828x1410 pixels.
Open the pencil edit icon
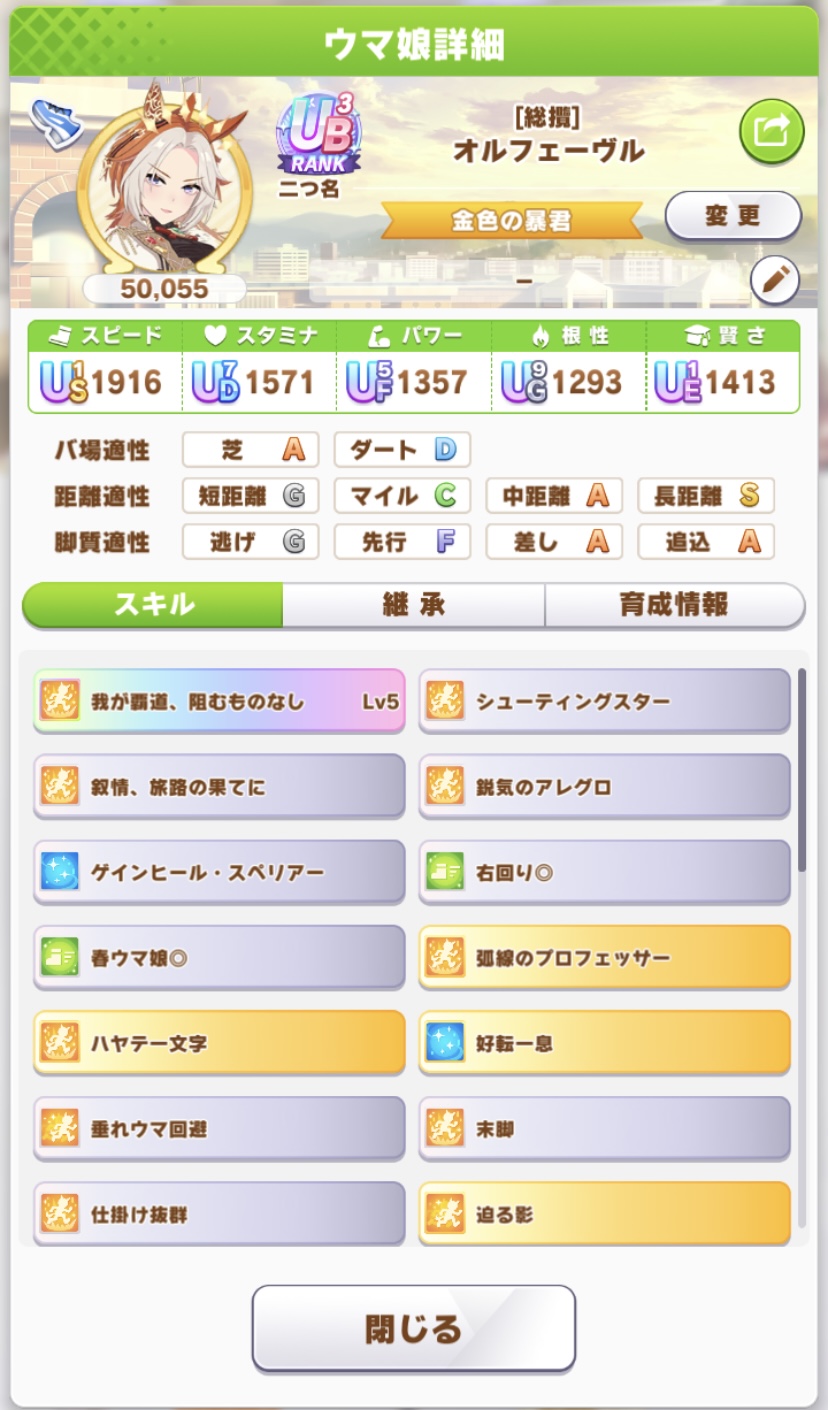point(774,281)
